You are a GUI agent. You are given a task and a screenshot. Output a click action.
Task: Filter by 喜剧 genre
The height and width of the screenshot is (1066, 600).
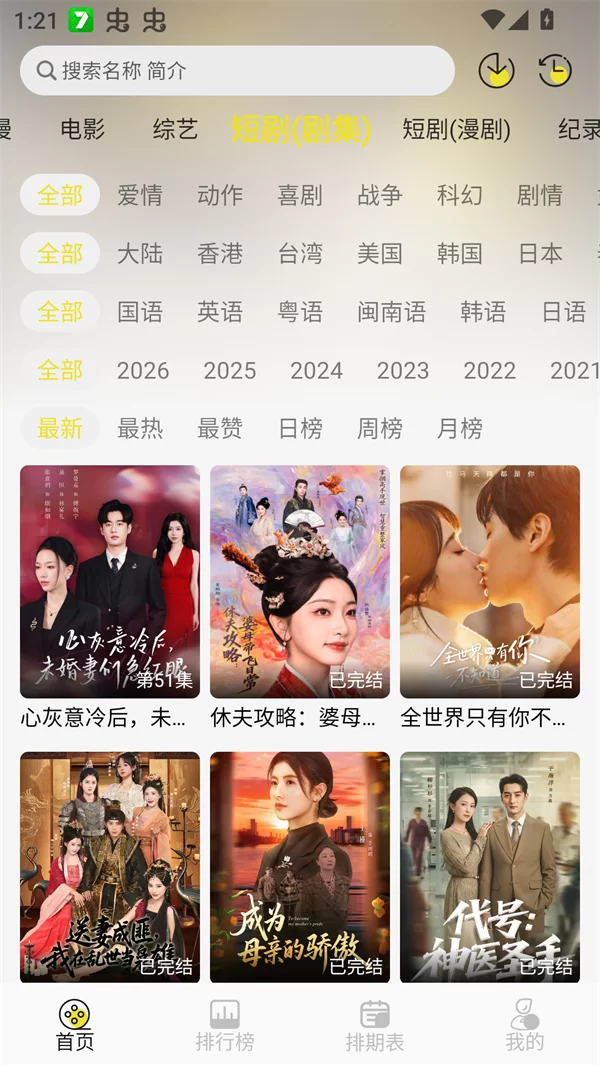[300, 195]
